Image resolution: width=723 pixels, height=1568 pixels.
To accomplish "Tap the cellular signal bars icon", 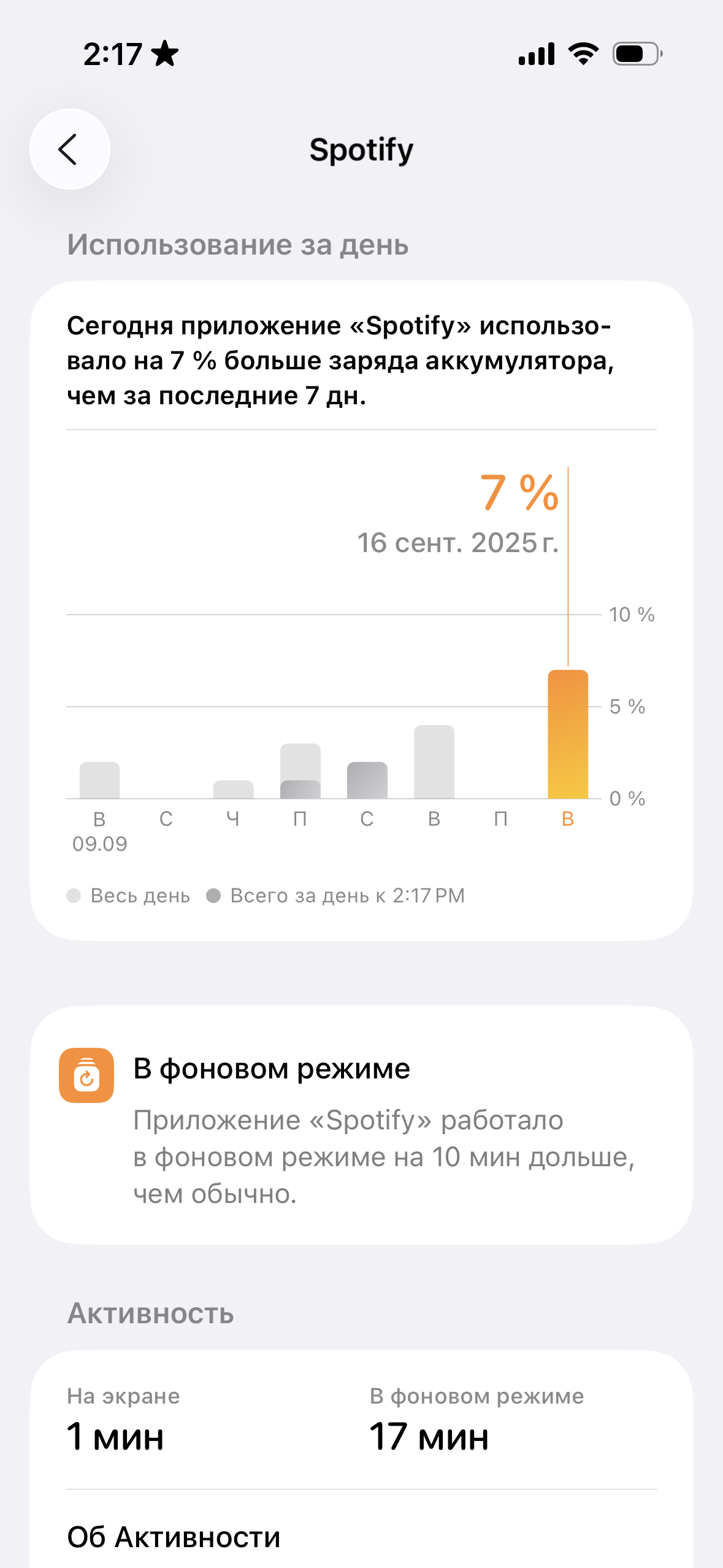I will [537, 55].
